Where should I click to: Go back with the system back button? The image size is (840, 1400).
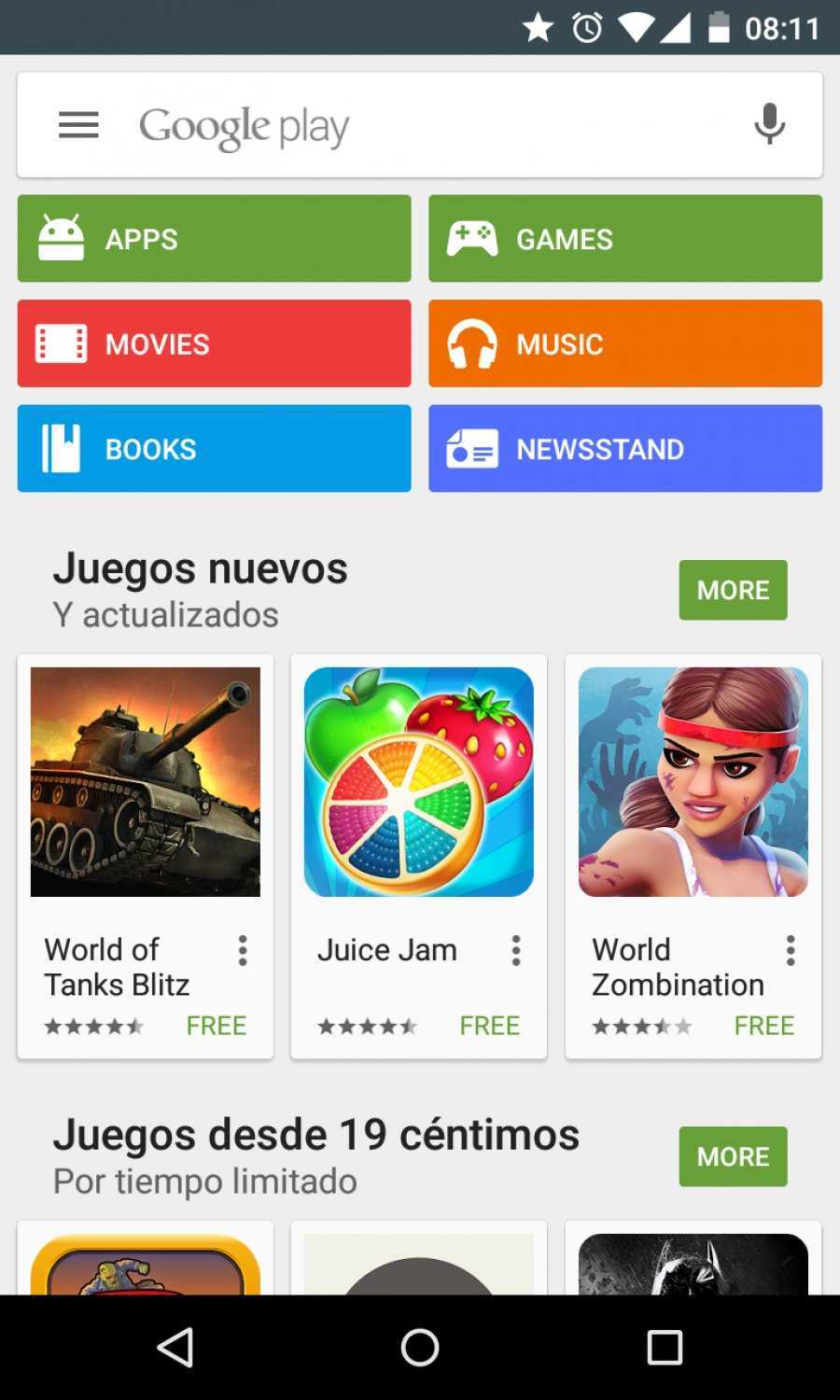pos(175,1347)
